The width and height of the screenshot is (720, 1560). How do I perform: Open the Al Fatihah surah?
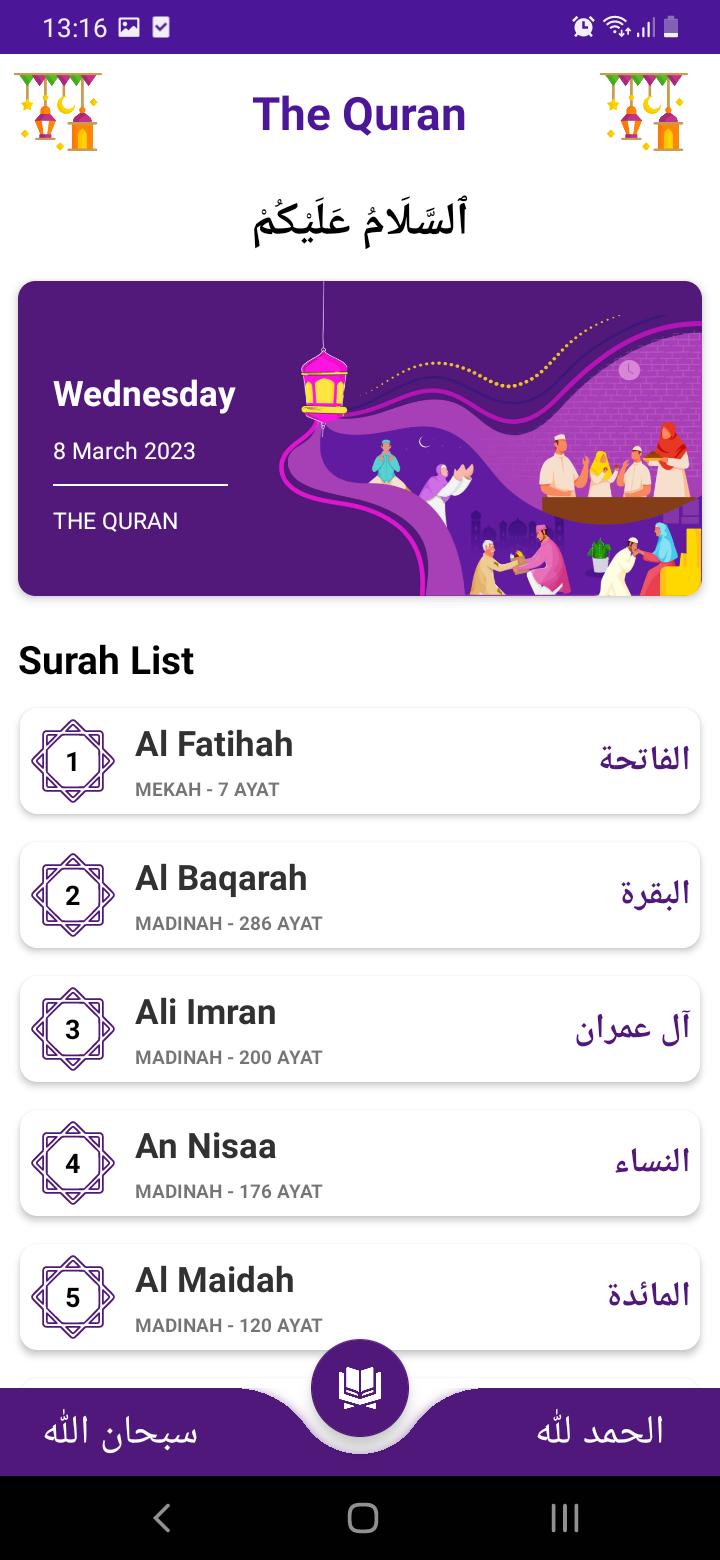(360, 761)
